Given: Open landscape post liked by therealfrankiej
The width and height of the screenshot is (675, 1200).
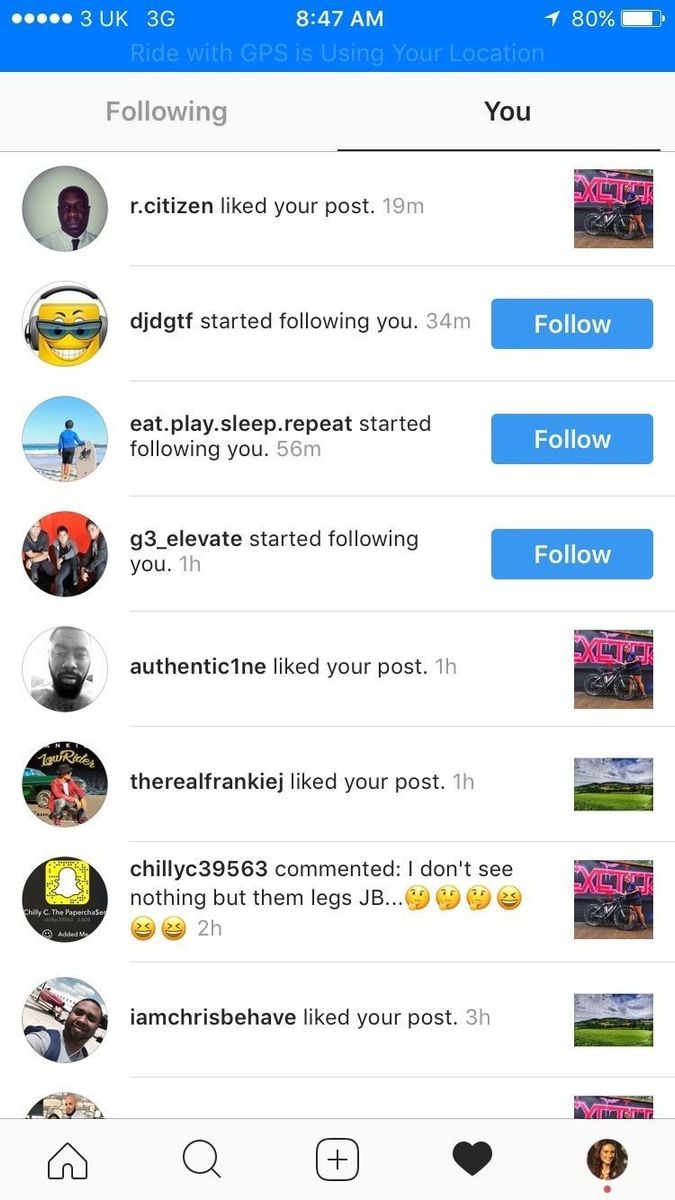Looking at the screenshot, I should 613,783.
